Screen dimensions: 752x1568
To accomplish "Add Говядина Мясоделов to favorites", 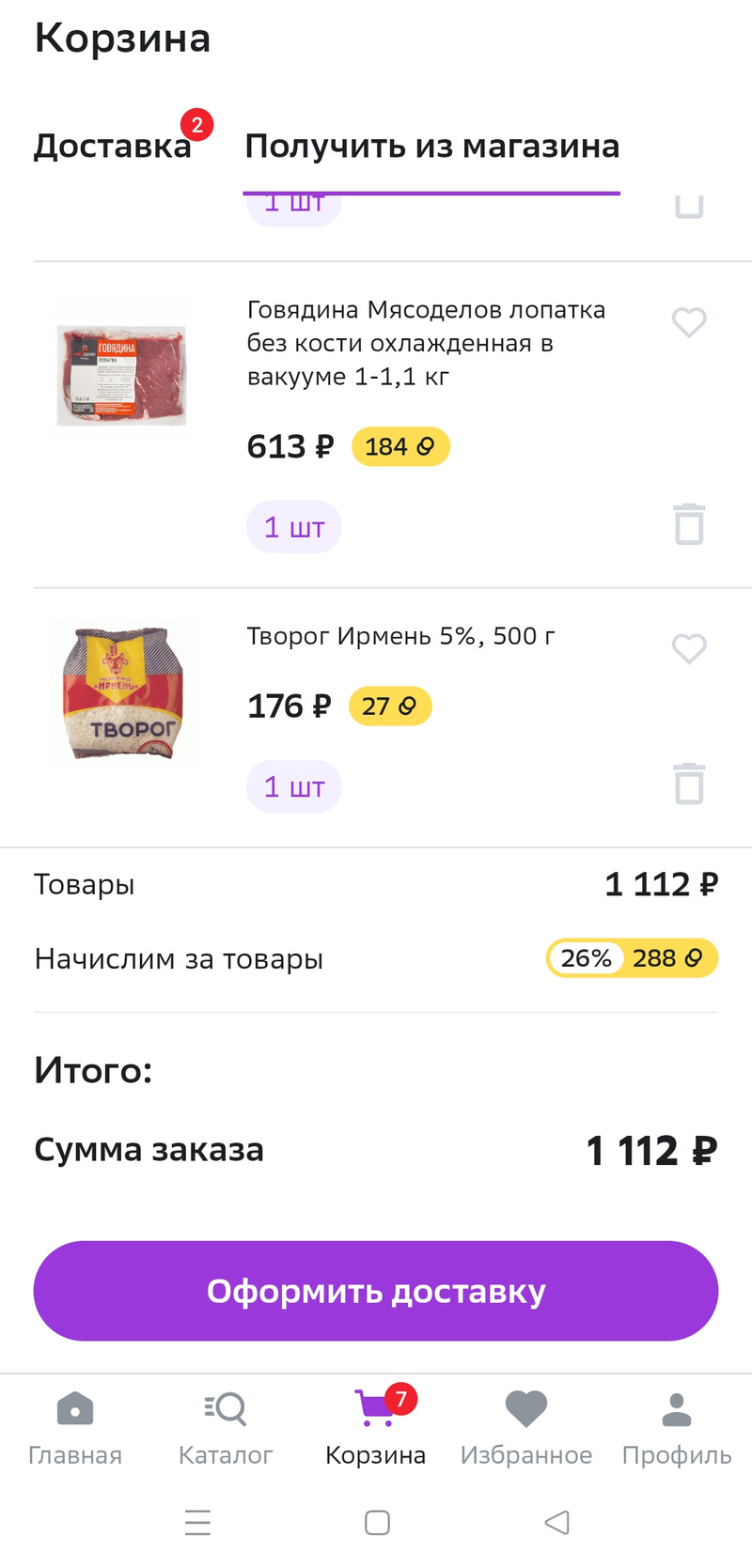I will point(689,322).
